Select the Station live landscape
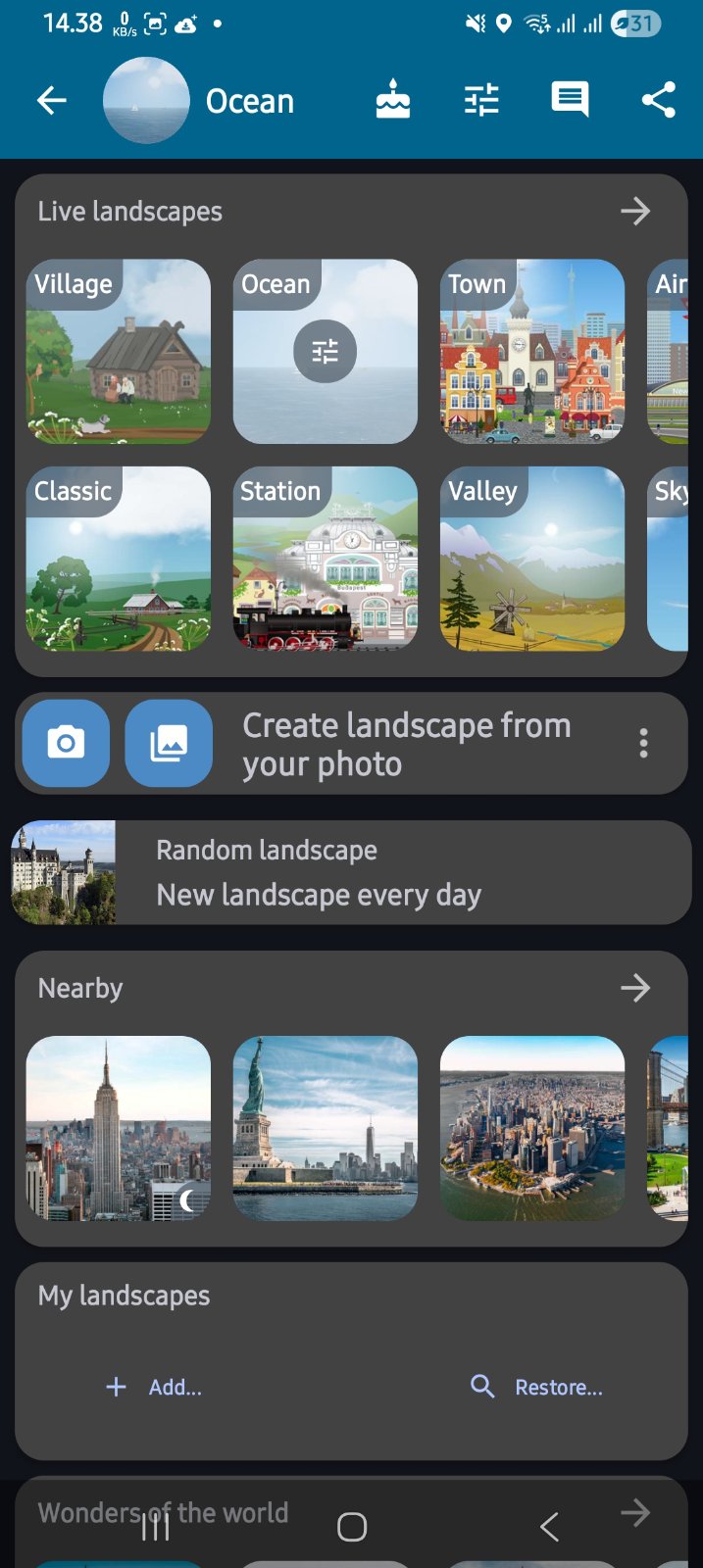703x1568 pixels. pos(325,559)
